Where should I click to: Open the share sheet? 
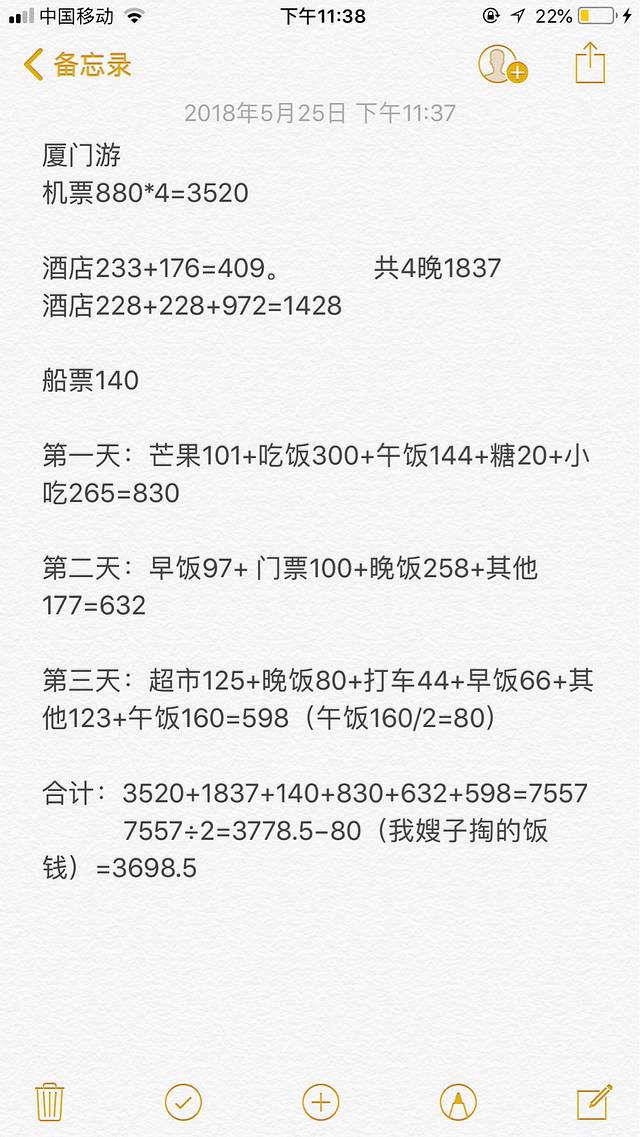click(x=590, y=63)
